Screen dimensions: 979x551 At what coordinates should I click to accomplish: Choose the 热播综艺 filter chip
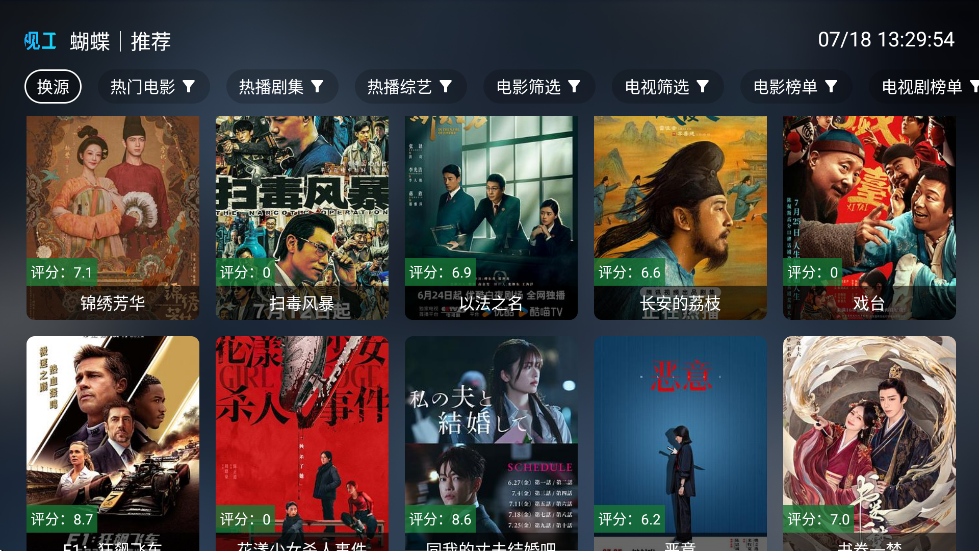(x=410, y=87)
